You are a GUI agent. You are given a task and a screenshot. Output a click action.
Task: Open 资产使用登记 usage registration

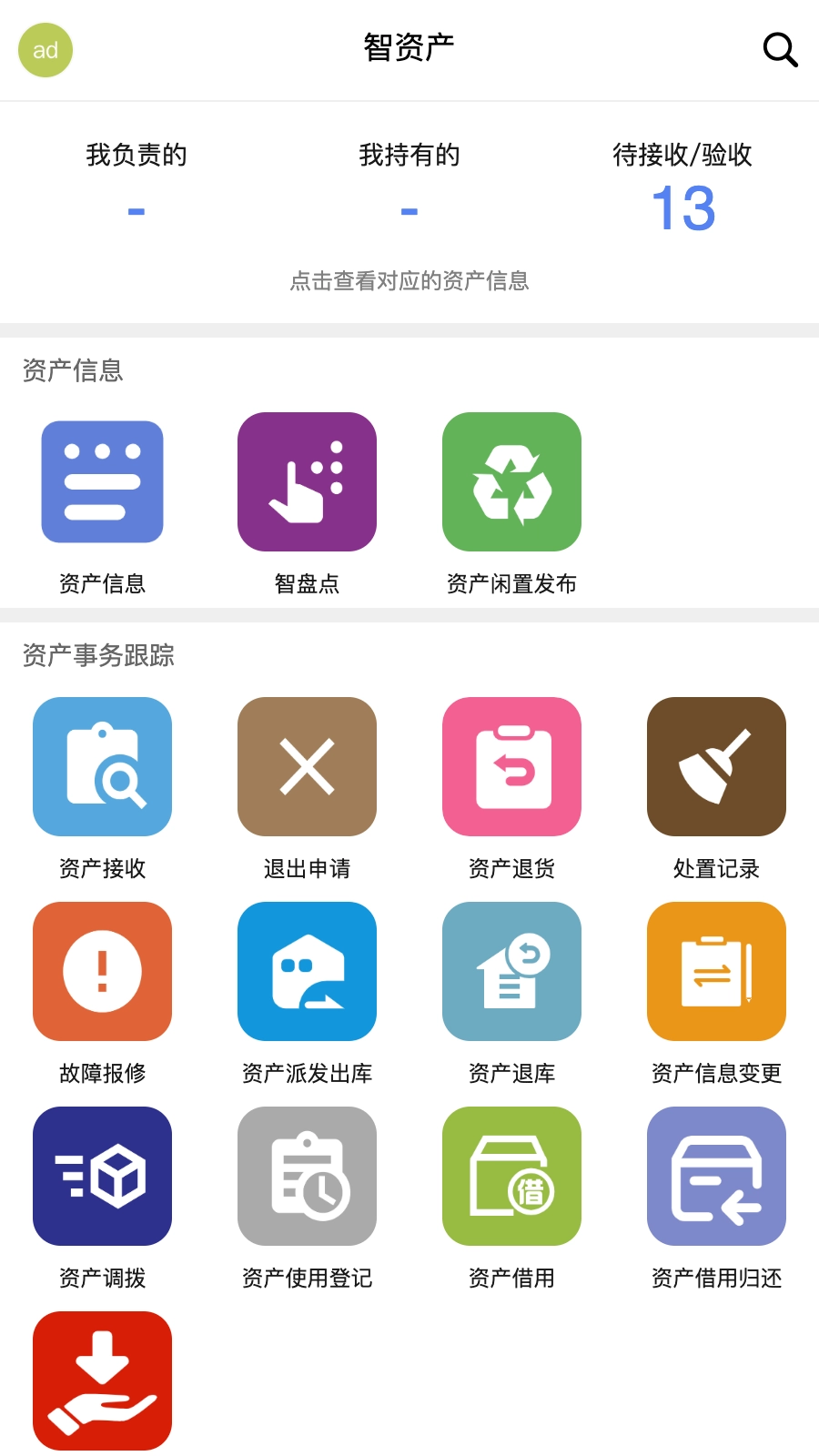tap(307, 1176)
